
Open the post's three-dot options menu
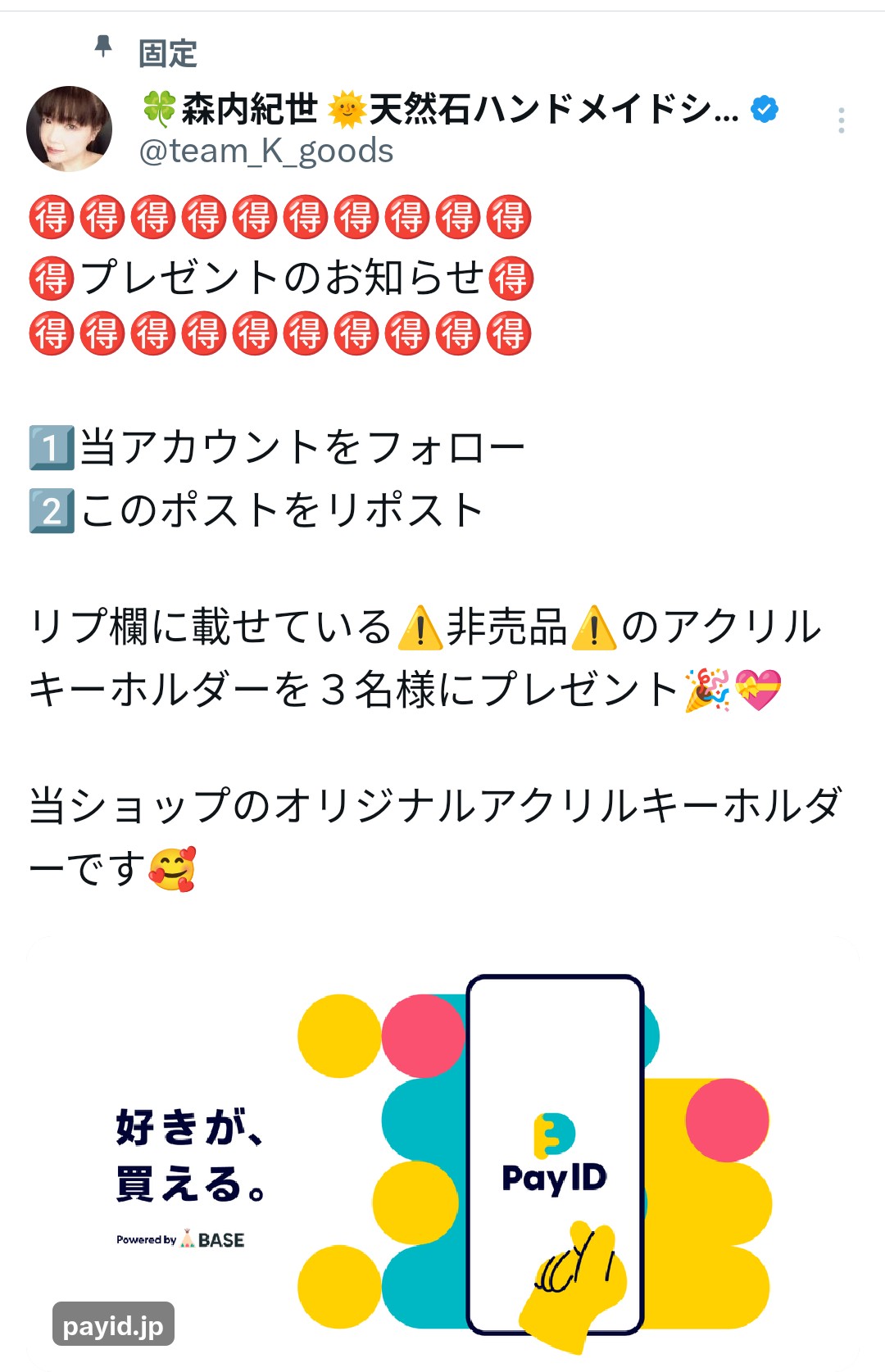click(x=843, y=118)
